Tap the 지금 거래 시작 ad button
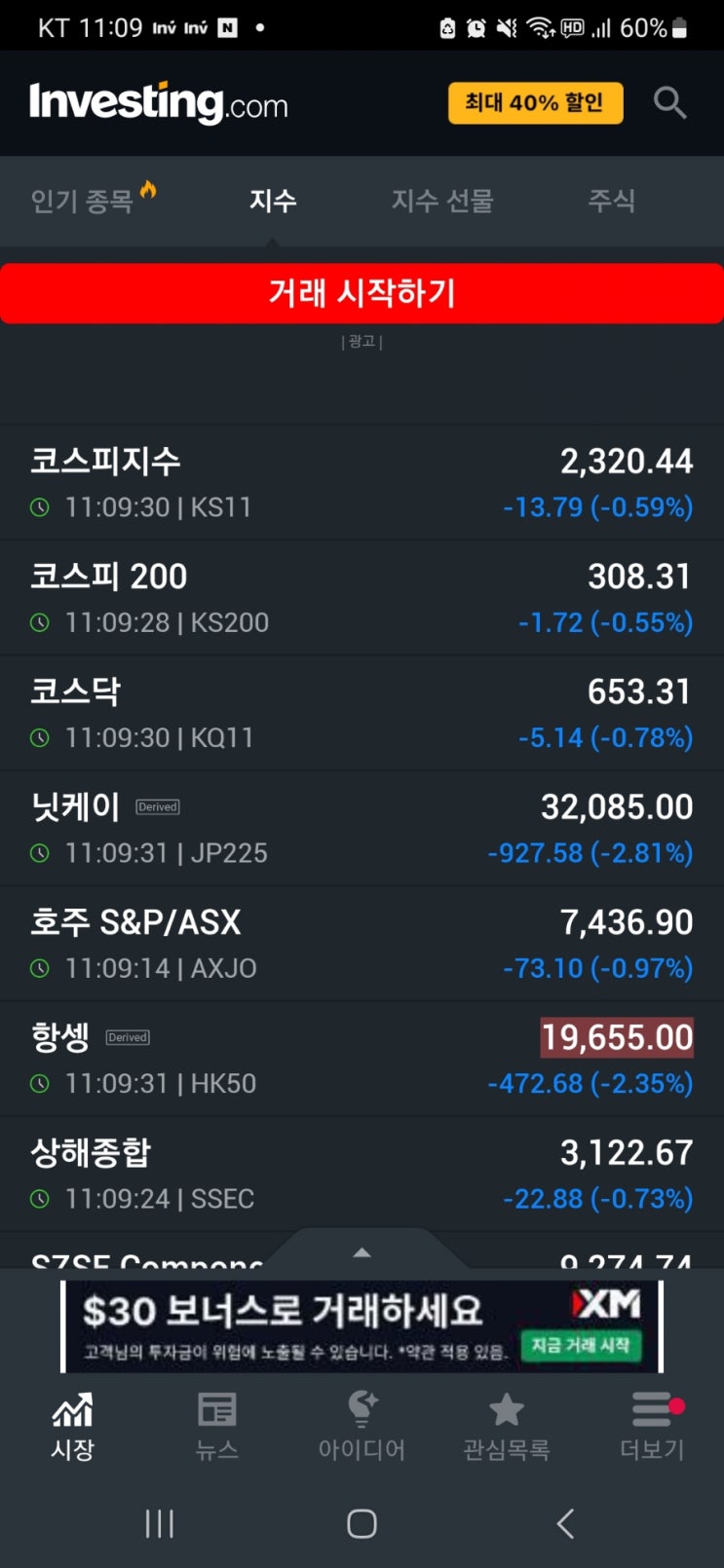 pos(580,1345)
